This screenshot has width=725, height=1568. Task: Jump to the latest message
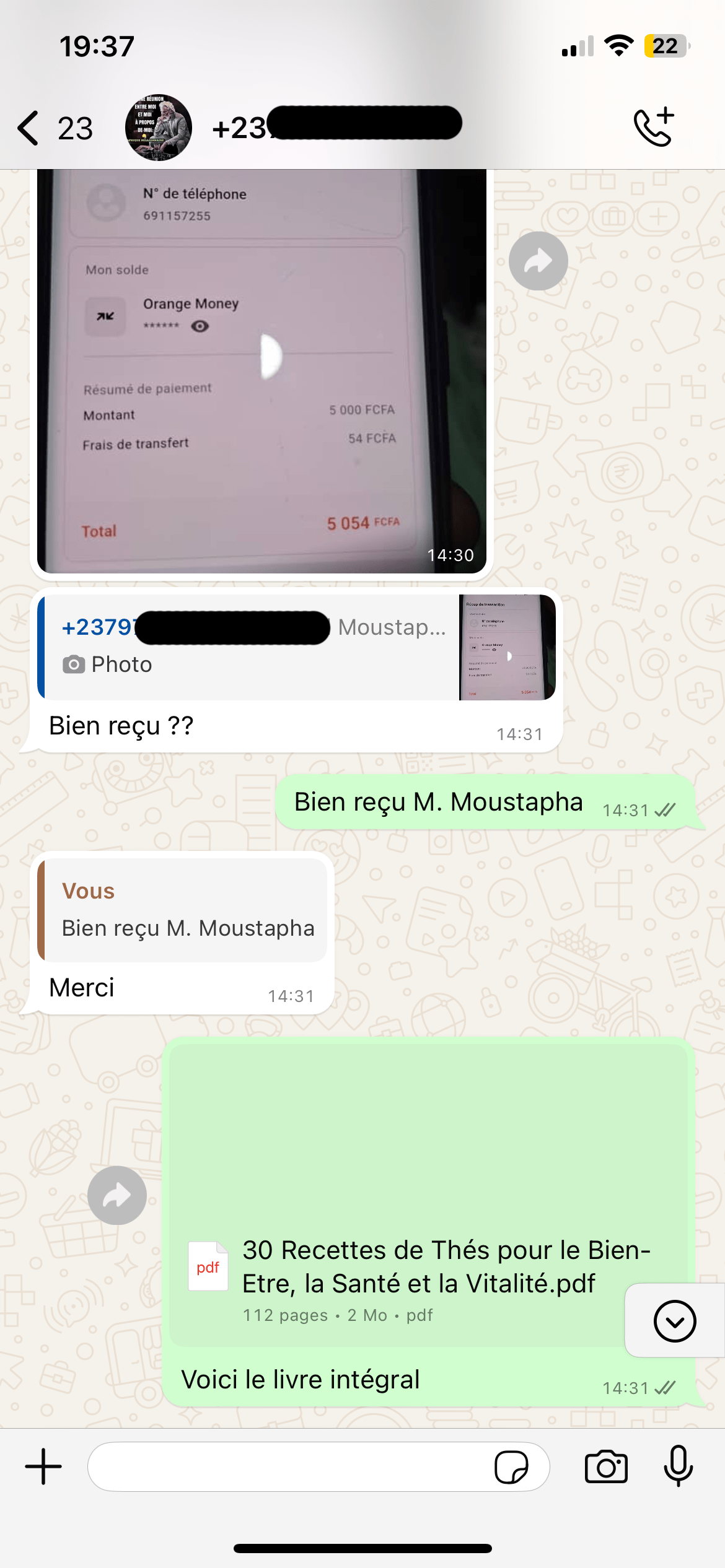[674, 1321]
